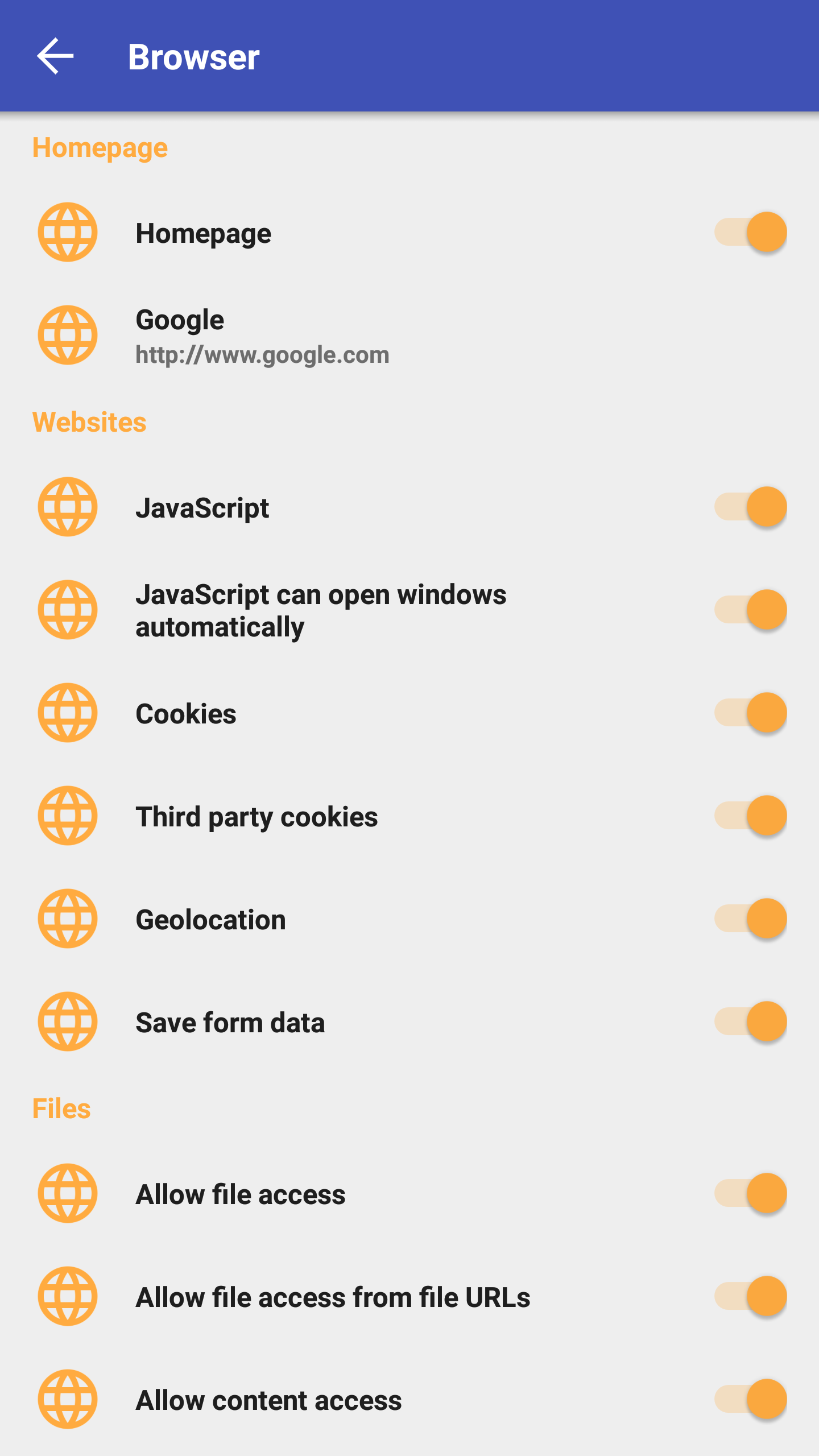Screen dimensions: 819x1456
Task: Disable the JavaScript toggle
Action: [x=750, y=507]
